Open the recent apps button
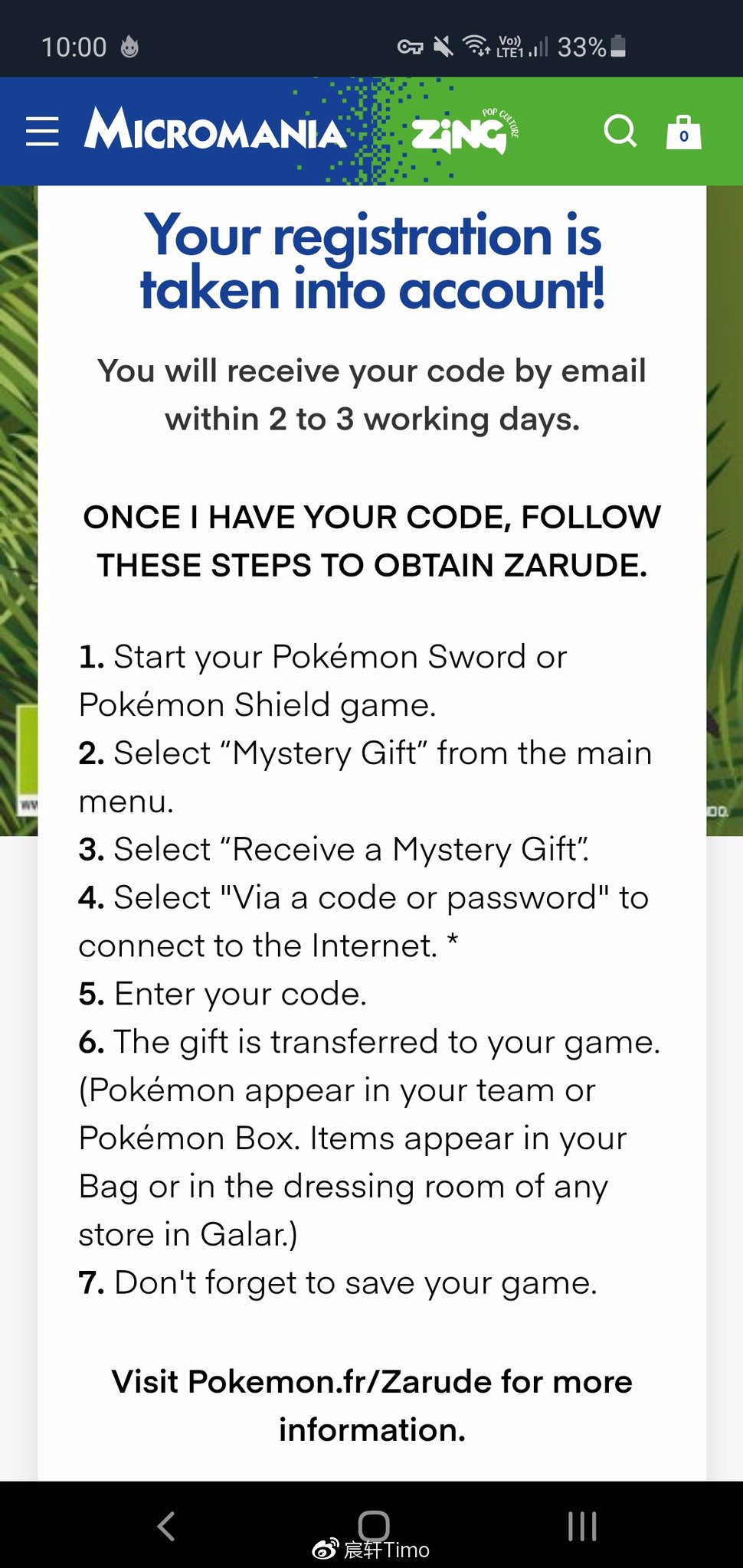This screenshot has width=743, height=1568. [x=582, y=1526]
